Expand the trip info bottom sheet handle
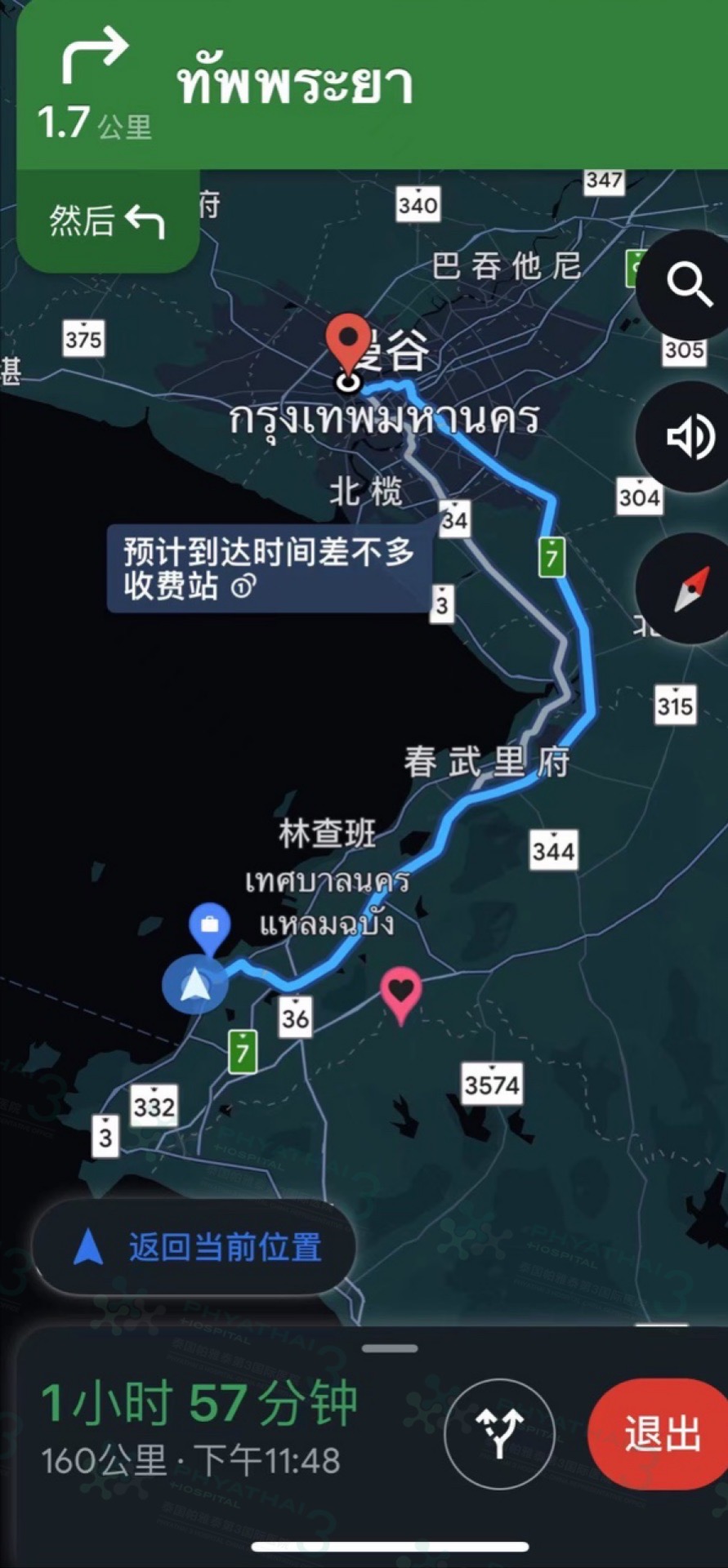 point(390,1348)
